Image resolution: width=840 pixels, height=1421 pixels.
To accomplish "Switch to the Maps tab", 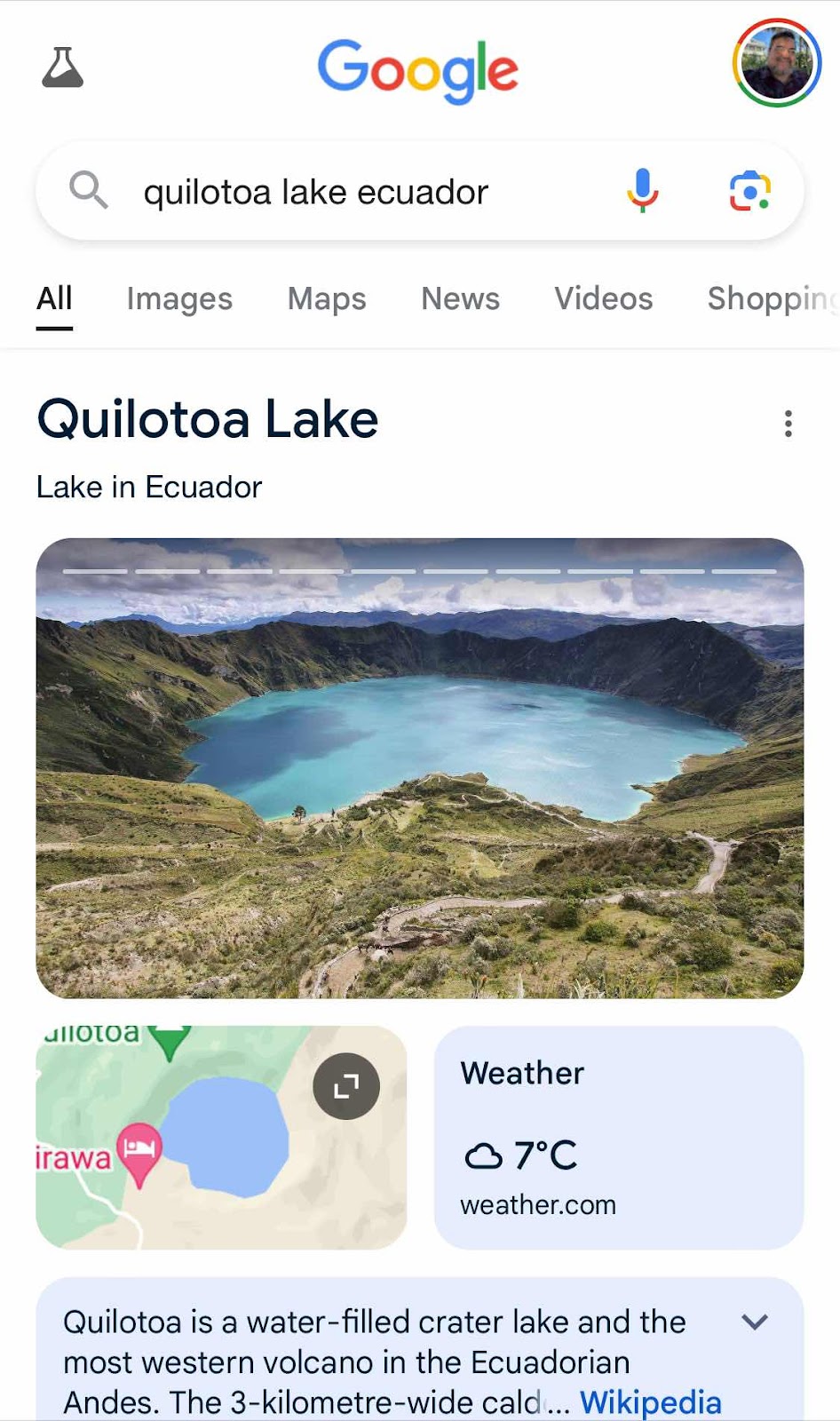I will (327, 299).
